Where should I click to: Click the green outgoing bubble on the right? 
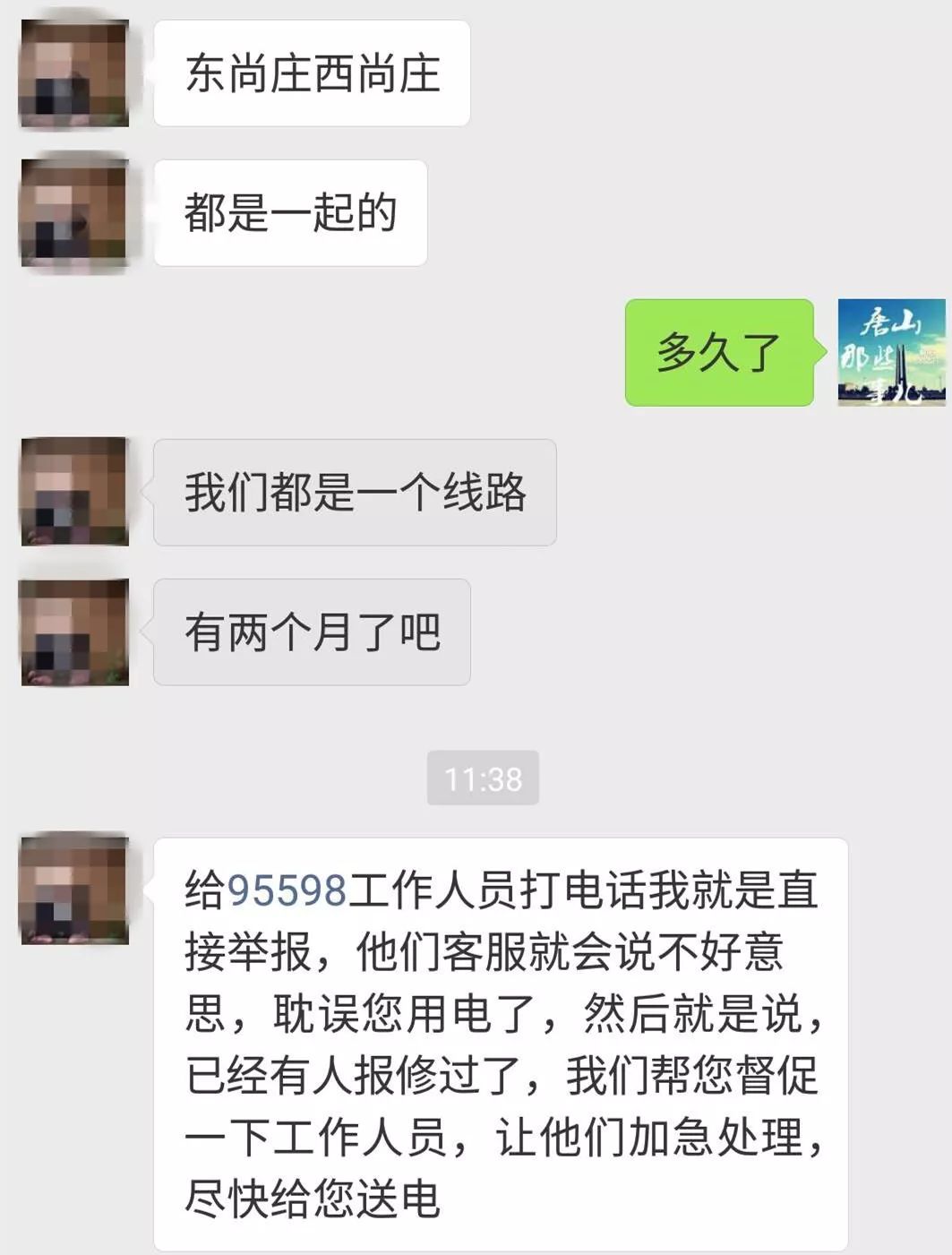[719, 351]
